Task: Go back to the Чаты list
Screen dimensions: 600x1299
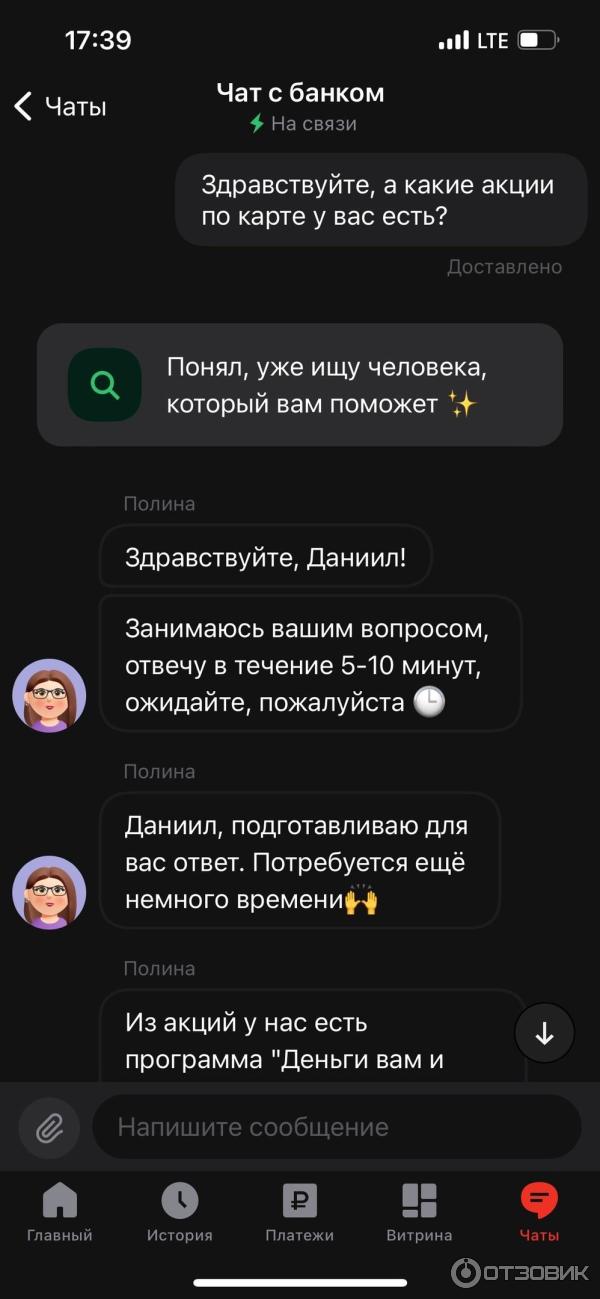Action: tap(60, 106)
